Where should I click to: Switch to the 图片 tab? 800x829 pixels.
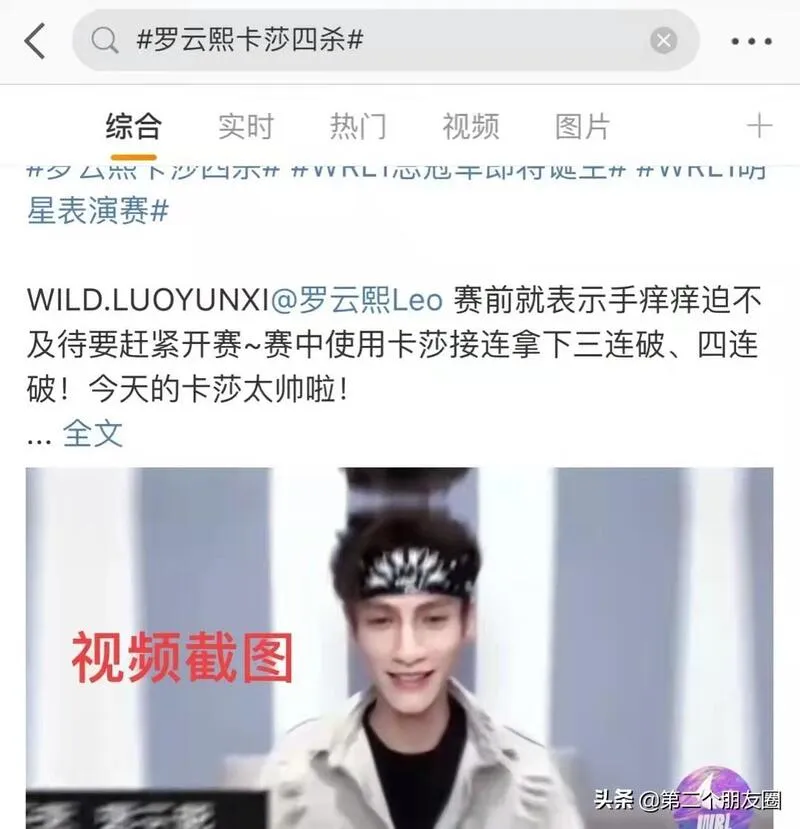[x=582, y=126]
